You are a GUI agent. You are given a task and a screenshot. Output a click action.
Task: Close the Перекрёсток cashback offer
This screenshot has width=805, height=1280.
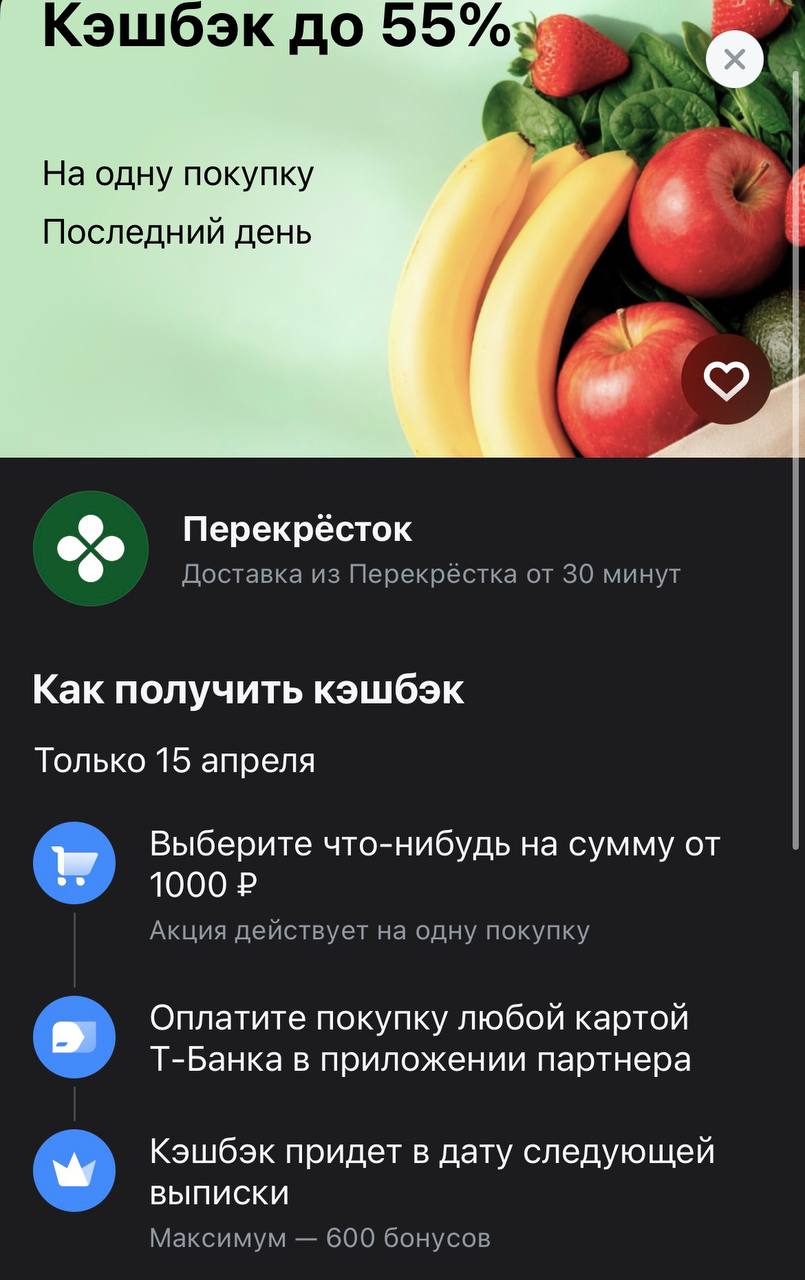point(734,60)
